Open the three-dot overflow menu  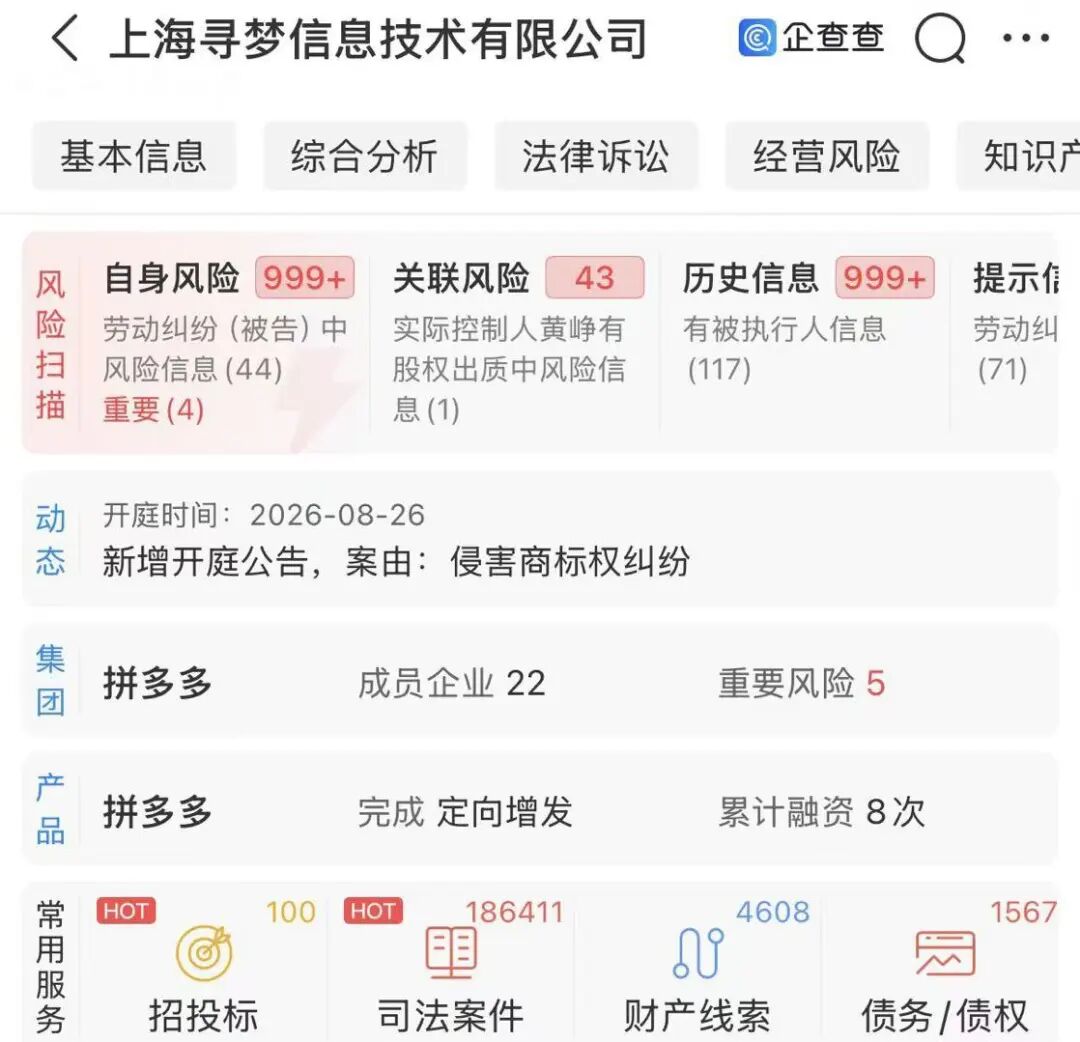[x=1026, y=39]
